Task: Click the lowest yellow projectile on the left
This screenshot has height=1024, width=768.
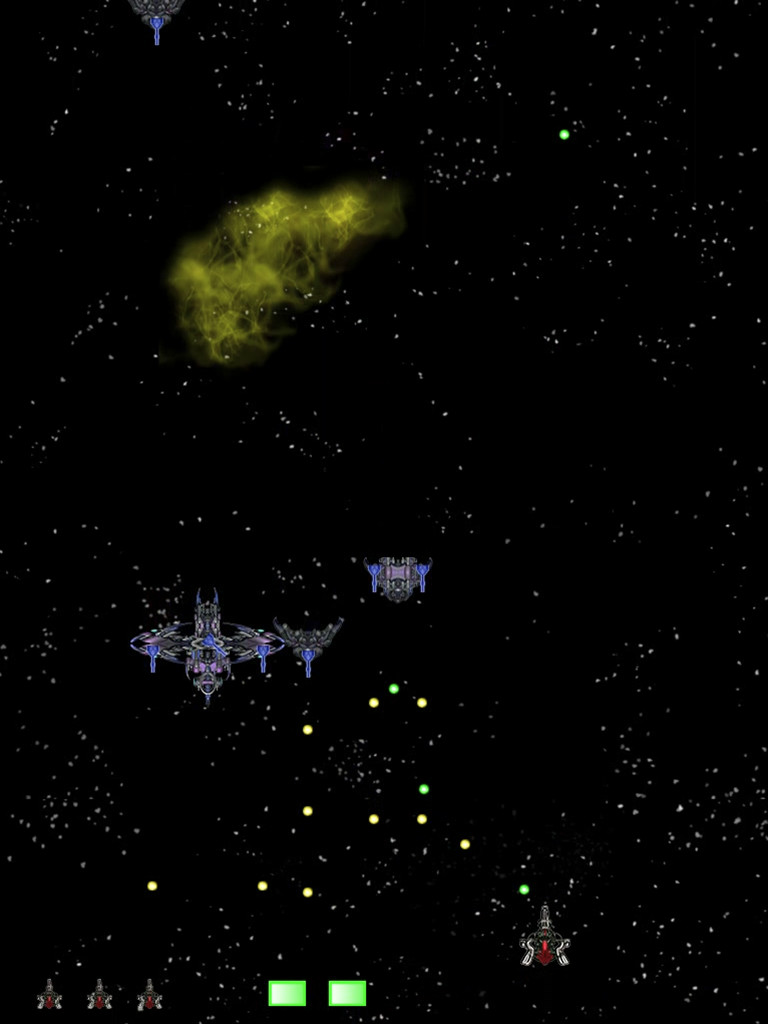Action: (x=152, y=884)
